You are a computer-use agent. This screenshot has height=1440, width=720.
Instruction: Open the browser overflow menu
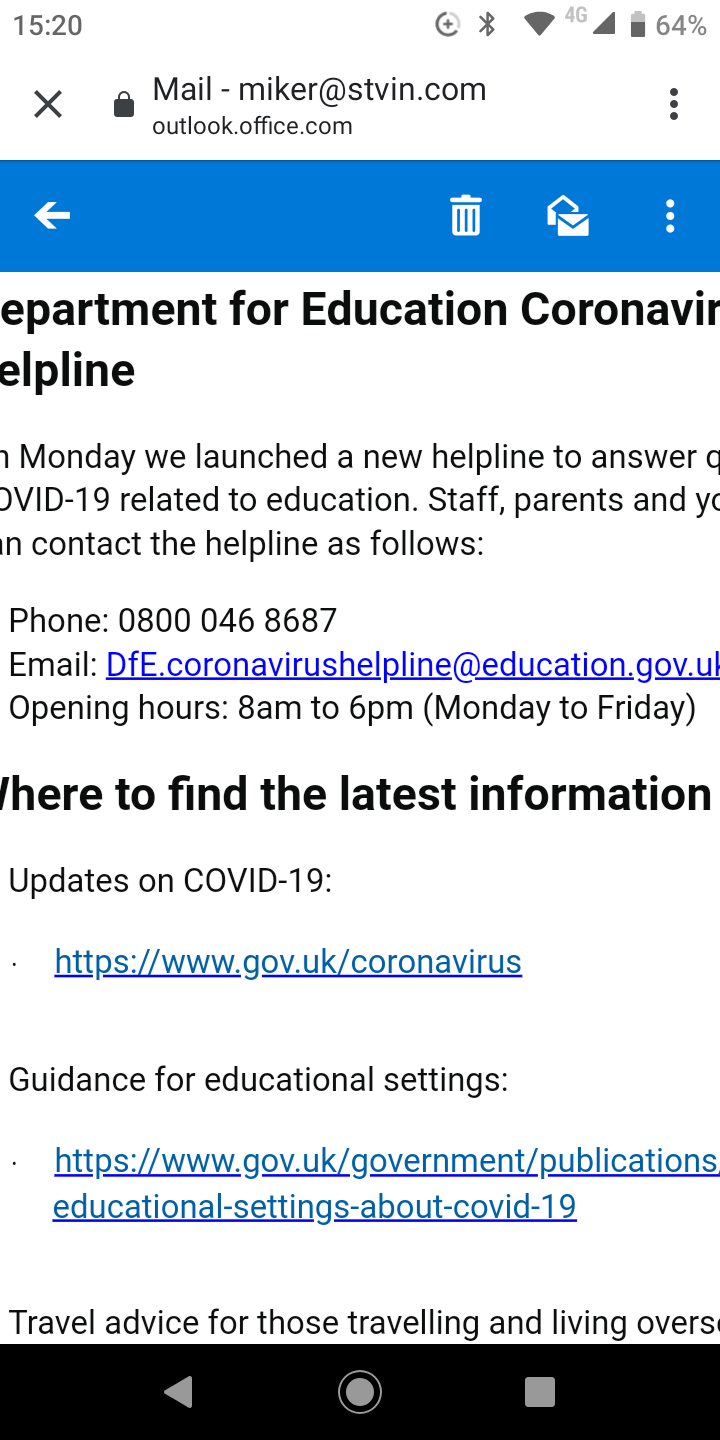pyautogui.click(x=674, y=104)
